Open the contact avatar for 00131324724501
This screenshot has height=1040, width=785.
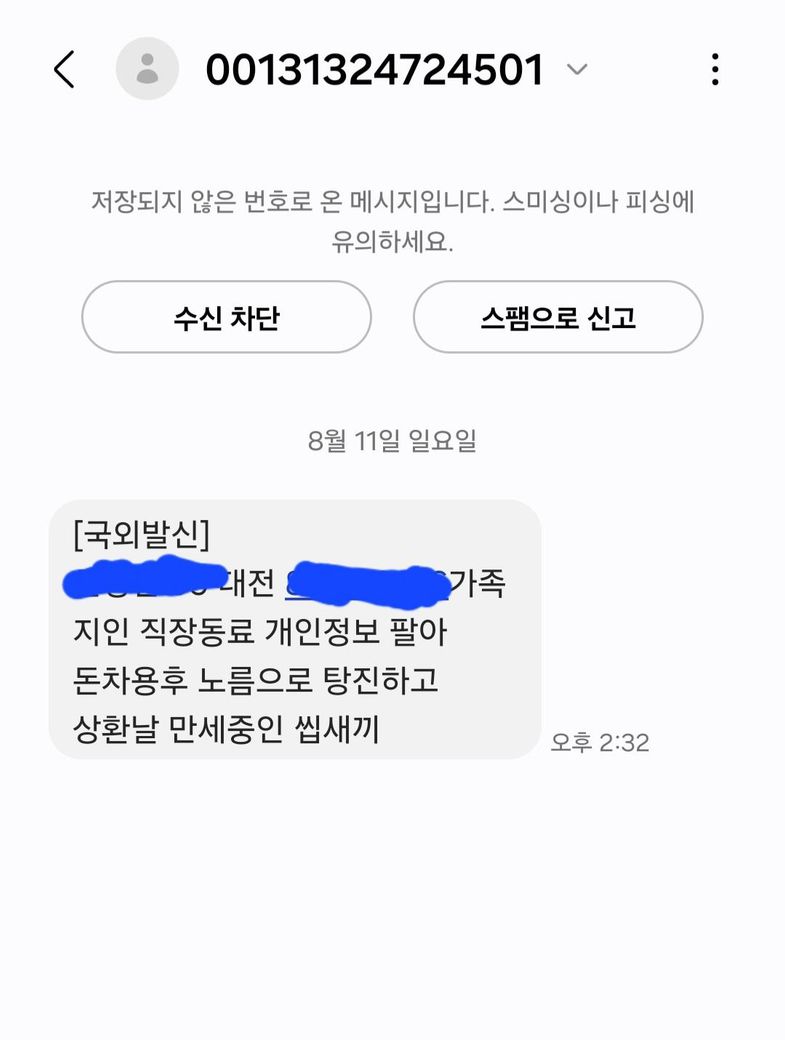147,69
